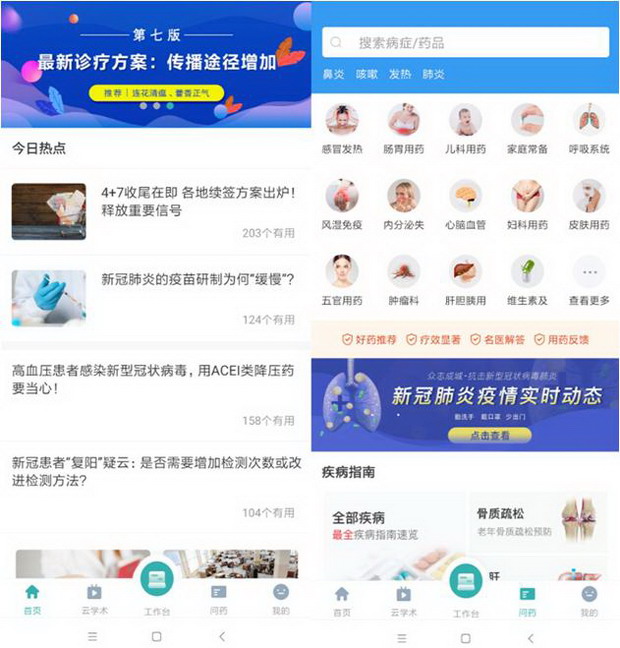The height and width of the screenshot is (648, 620).
Task: Browse the 儿科用药 category
Action: [x=465, y=129]
